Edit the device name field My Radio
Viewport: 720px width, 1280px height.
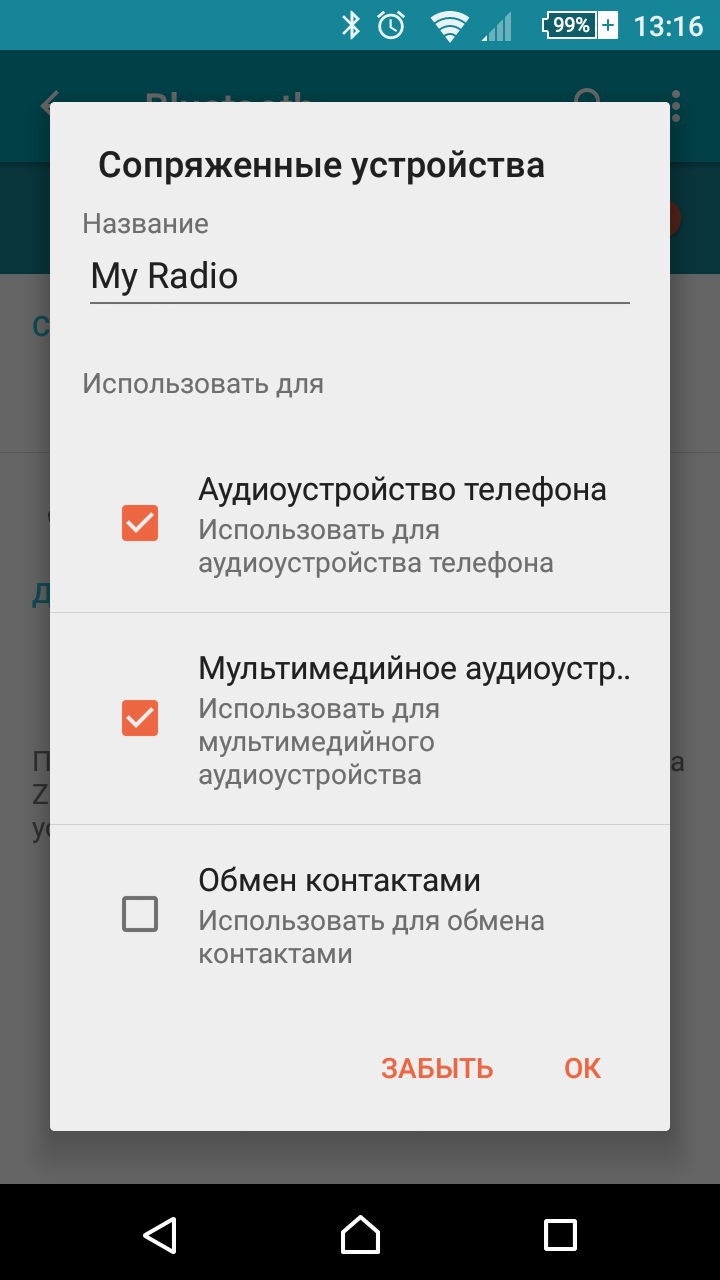coord(360,276)
